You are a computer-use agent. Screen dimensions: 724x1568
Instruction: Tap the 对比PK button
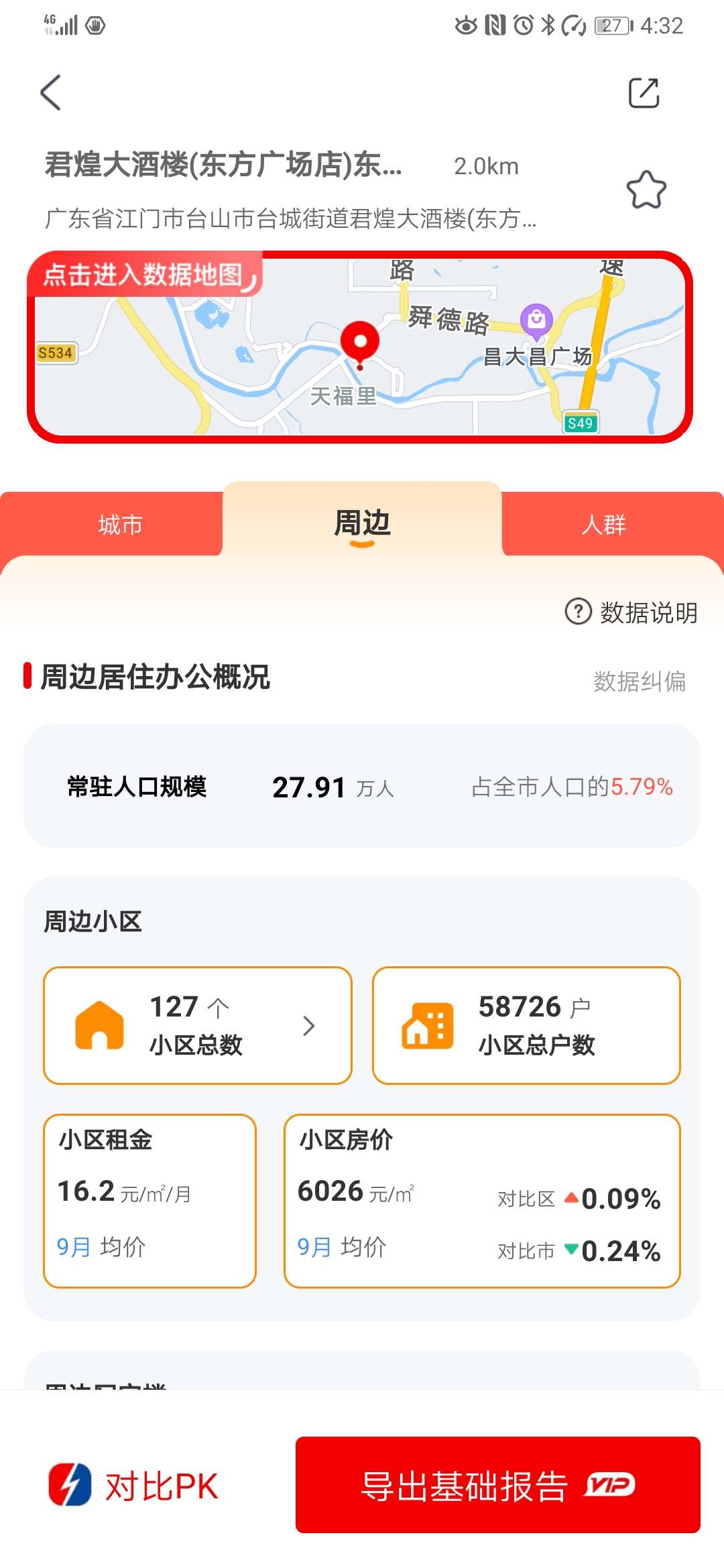(134, 1486)
